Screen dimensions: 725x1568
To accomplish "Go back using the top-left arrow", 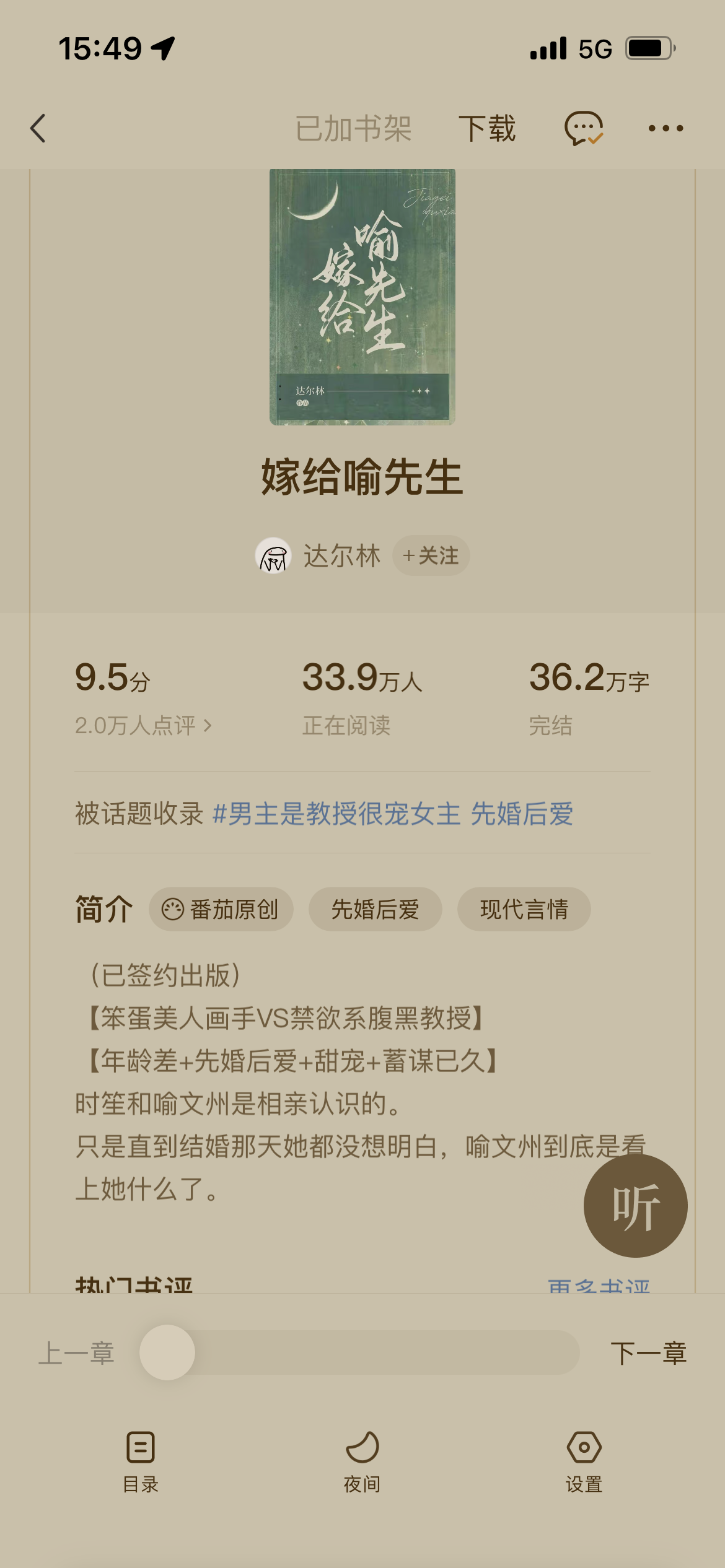I will click(38, 128).
